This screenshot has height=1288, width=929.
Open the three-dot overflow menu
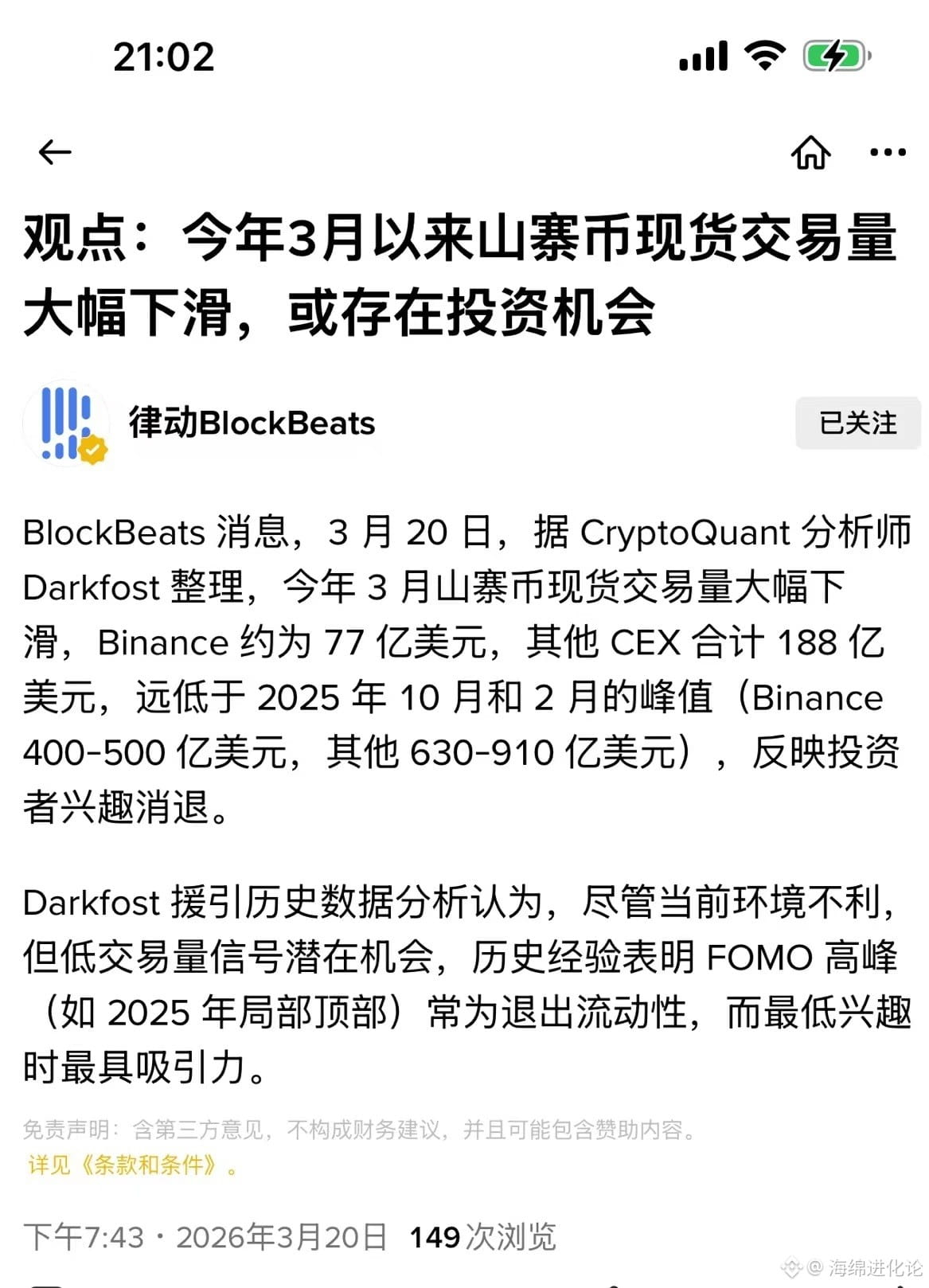pos(888,152)
